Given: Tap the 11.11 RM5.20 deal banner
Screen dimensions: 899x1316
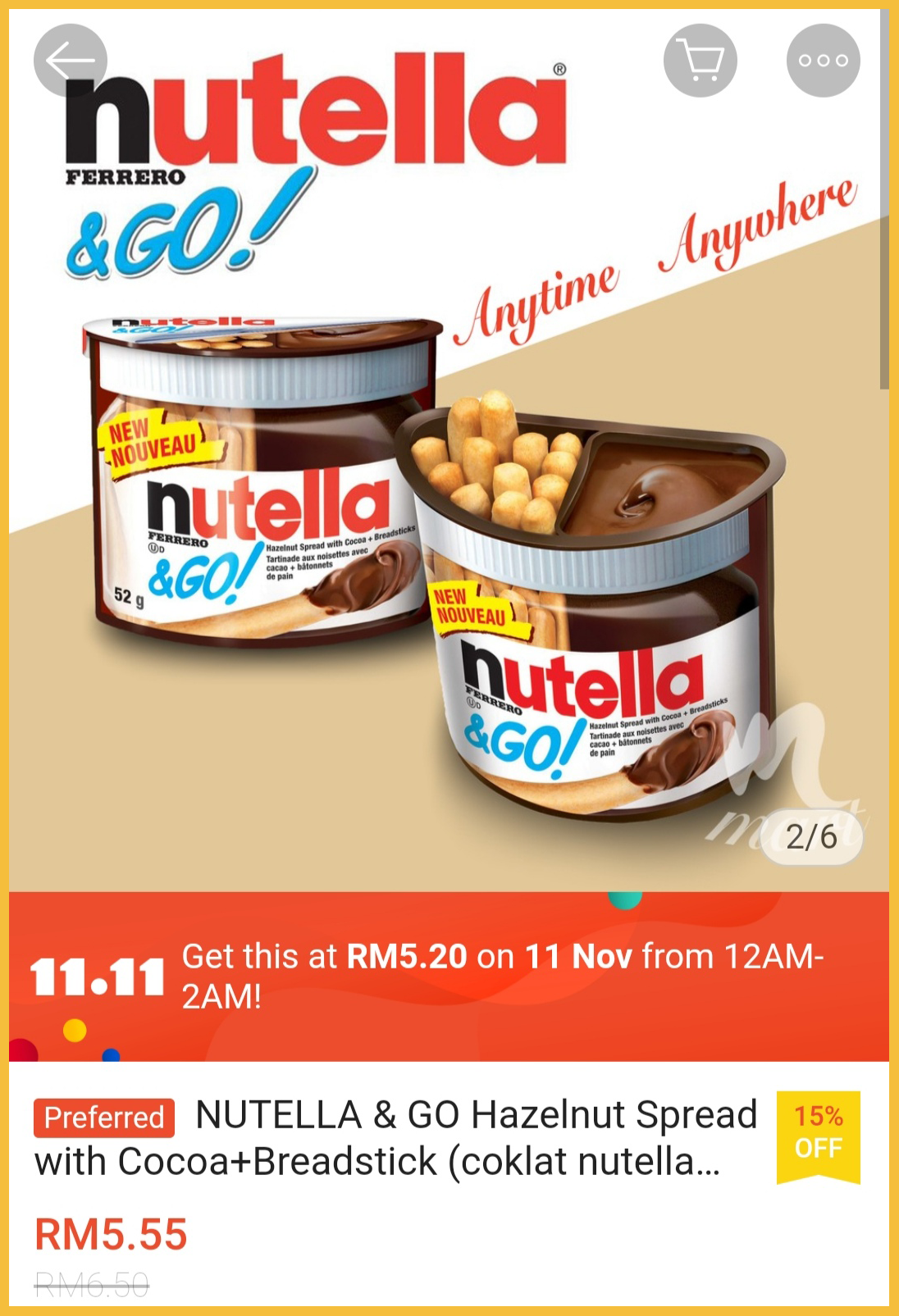Looking at the screenshot, I should coord(449,977).
